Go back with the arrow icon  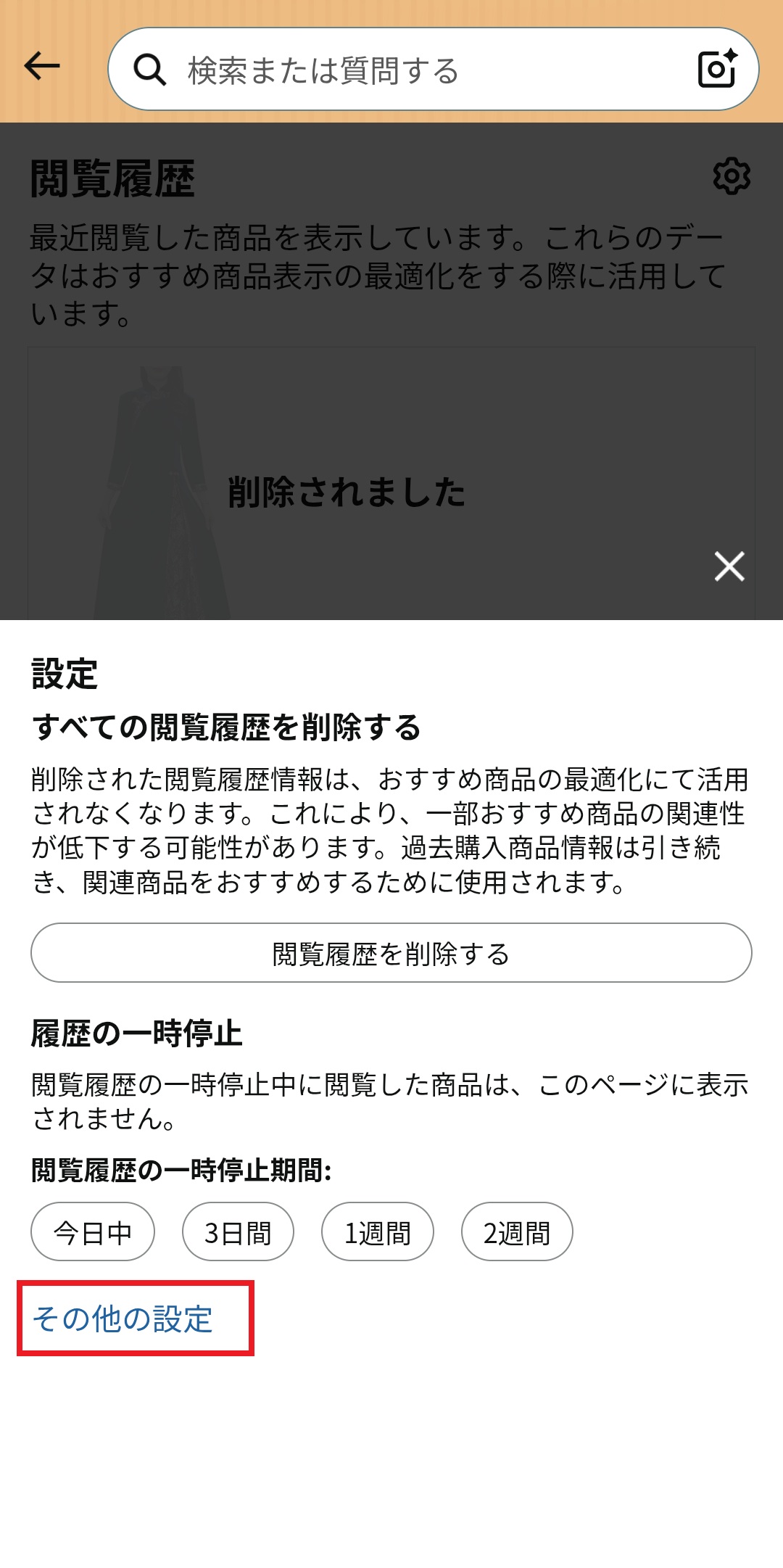[42, 67]
